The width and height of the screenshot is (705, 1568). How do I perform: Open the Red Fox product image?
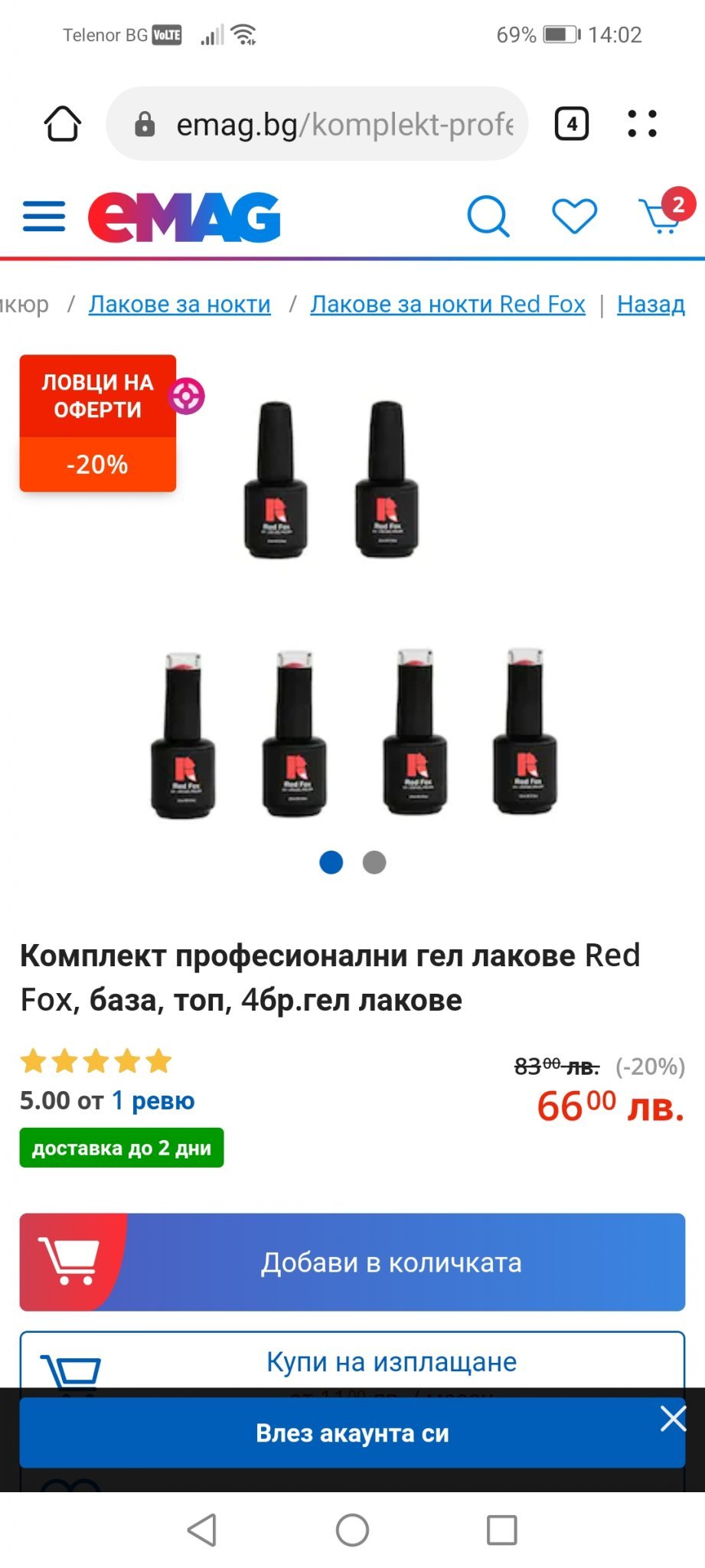pos(352,612)
